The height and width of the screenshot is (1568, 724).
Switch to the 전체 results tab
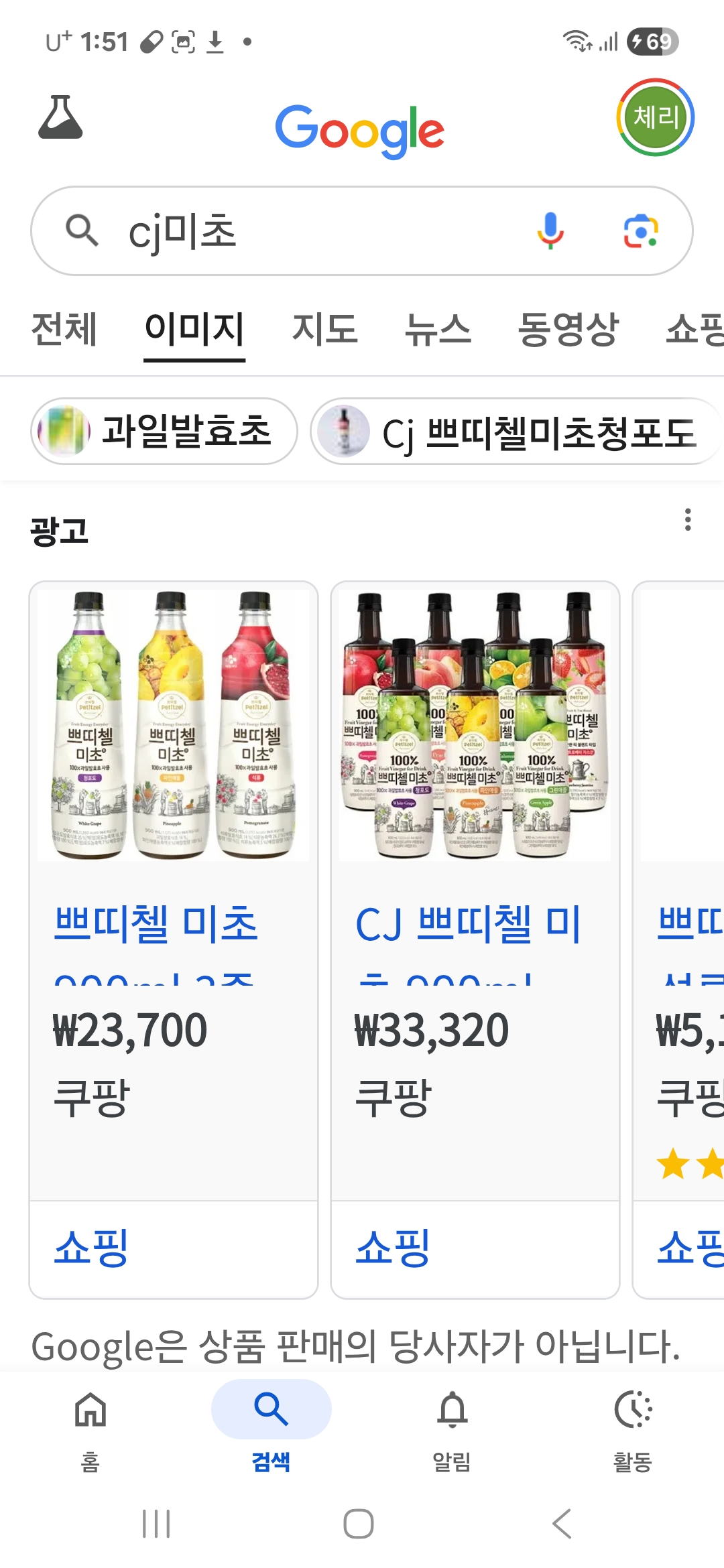64,329
